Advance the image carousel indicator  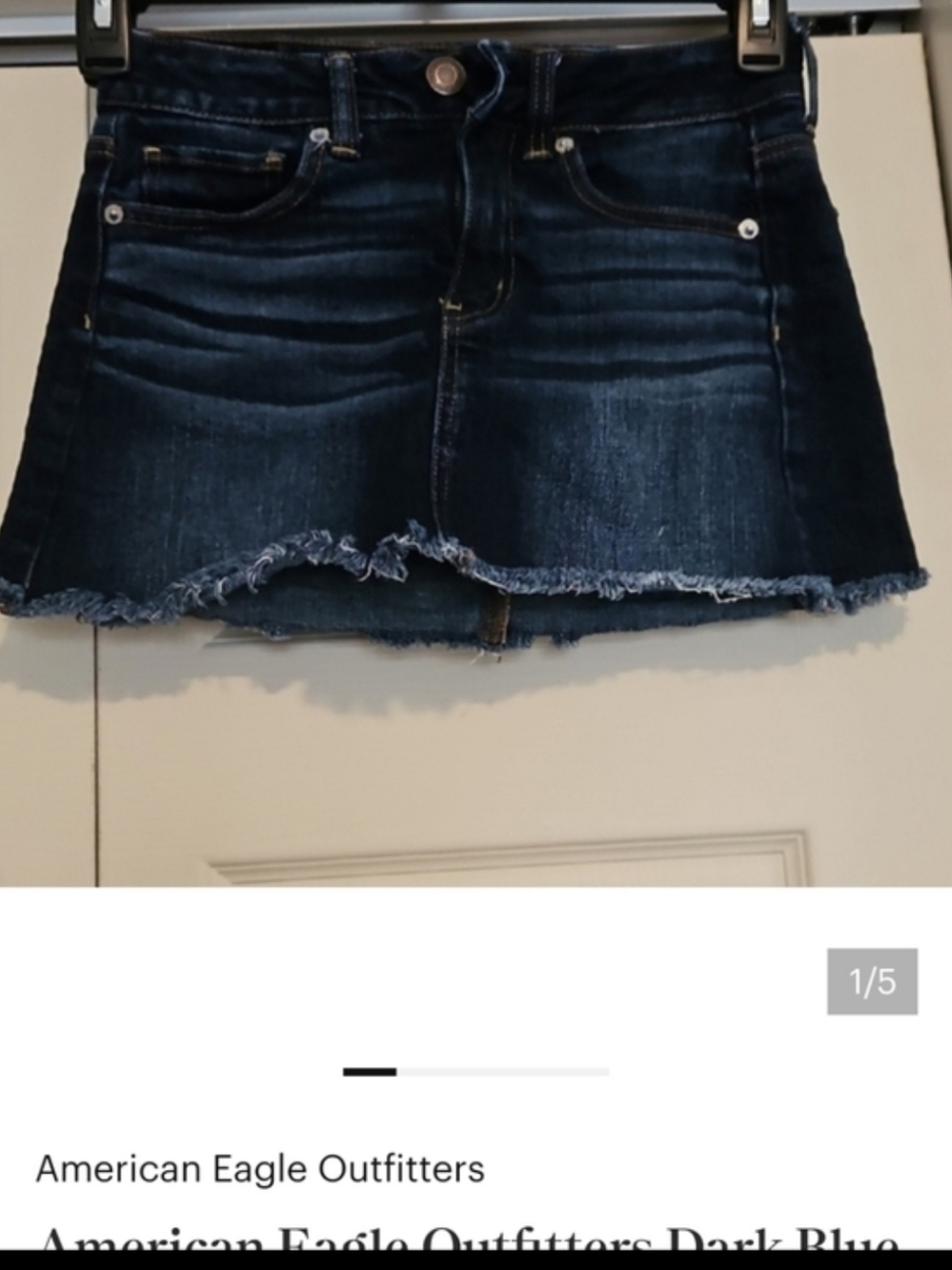pos(476,1072)
